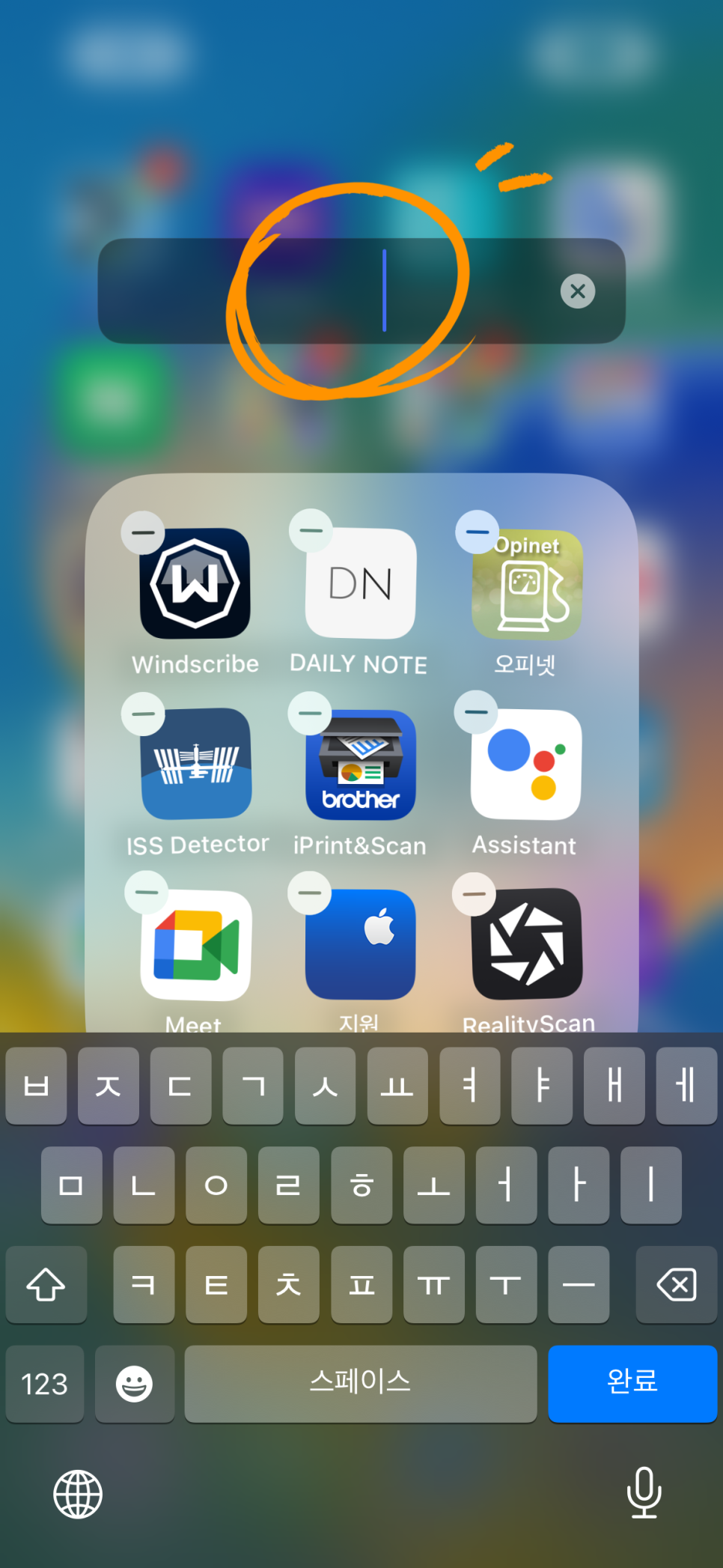The width and height of the screenshot is (723, 1568).
Task: Remove the RealityScan app
Action: 475,893
